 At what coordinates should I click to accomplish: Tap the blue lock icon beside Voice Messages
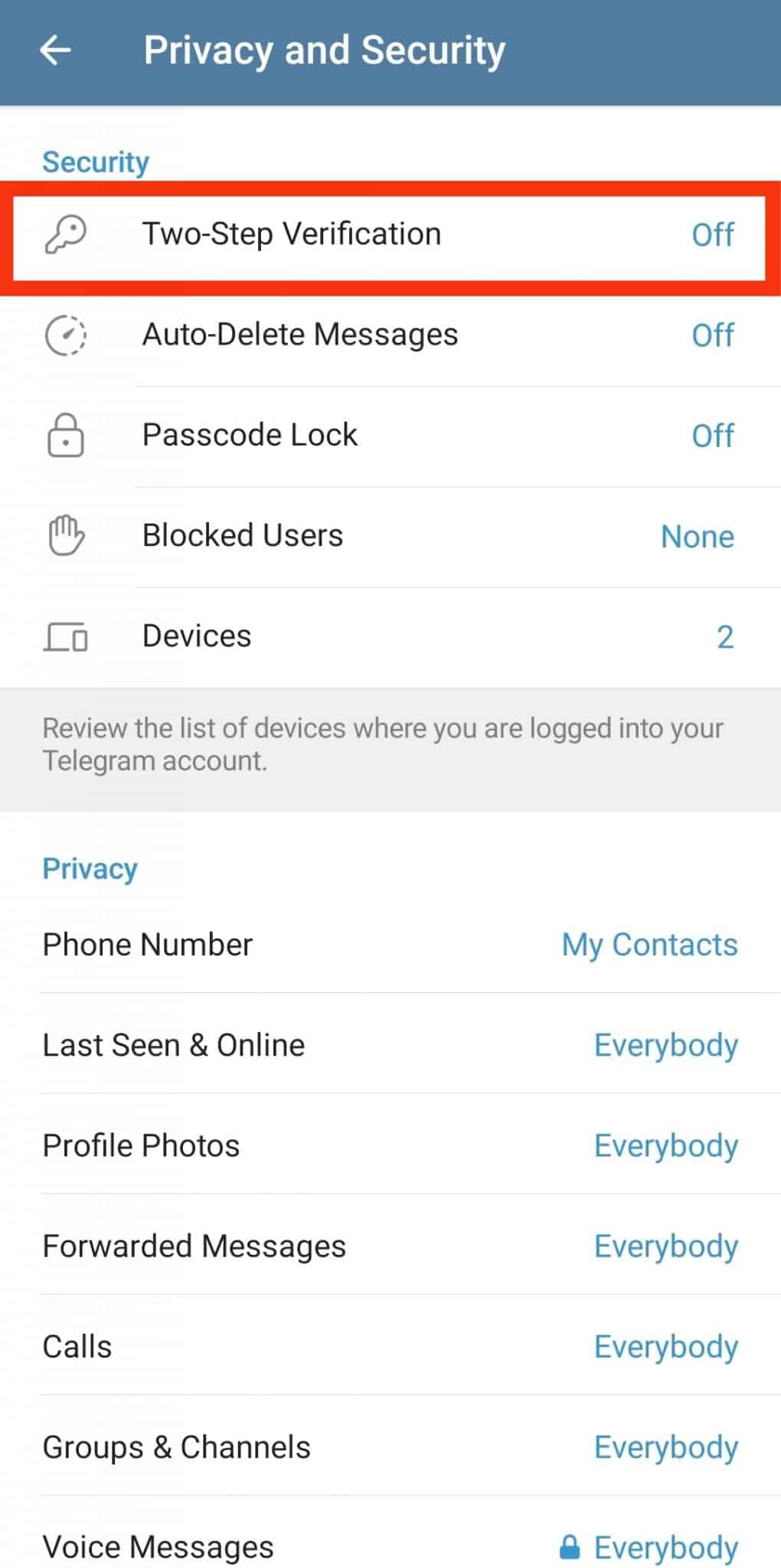[570, 1547]
